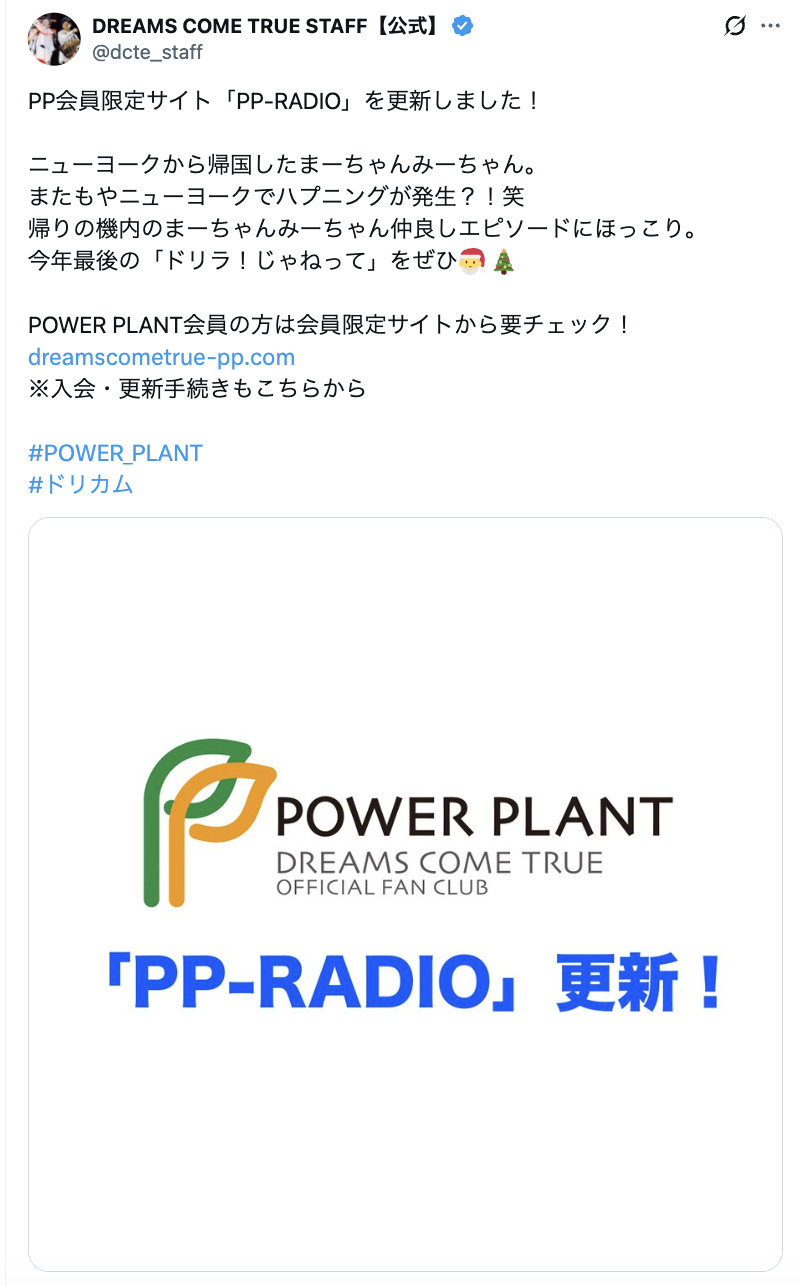Viewport: 800px width, 1286px height.
Task: Open the DREAMS COME TRUE STAFF profile avatar
Action: pos(54,39)
